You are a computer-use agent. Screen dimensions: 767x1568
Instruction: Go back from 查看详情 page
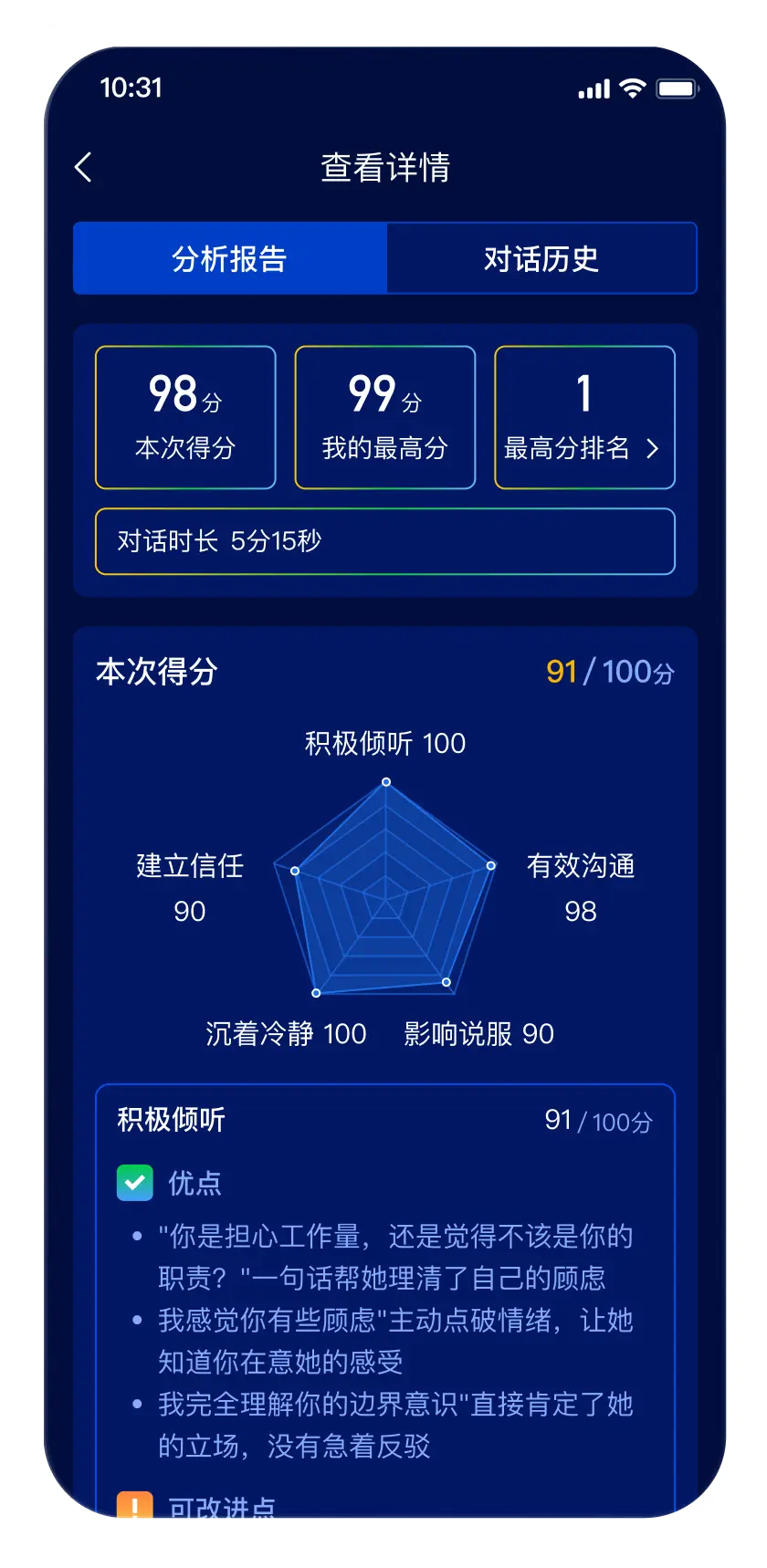click(x=83, y=167)
